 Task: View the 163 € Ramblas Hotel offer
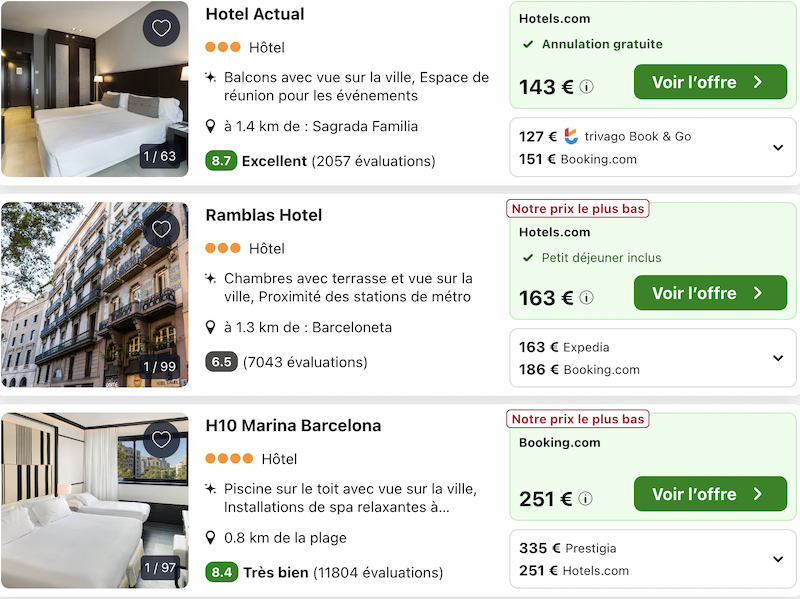709,293
